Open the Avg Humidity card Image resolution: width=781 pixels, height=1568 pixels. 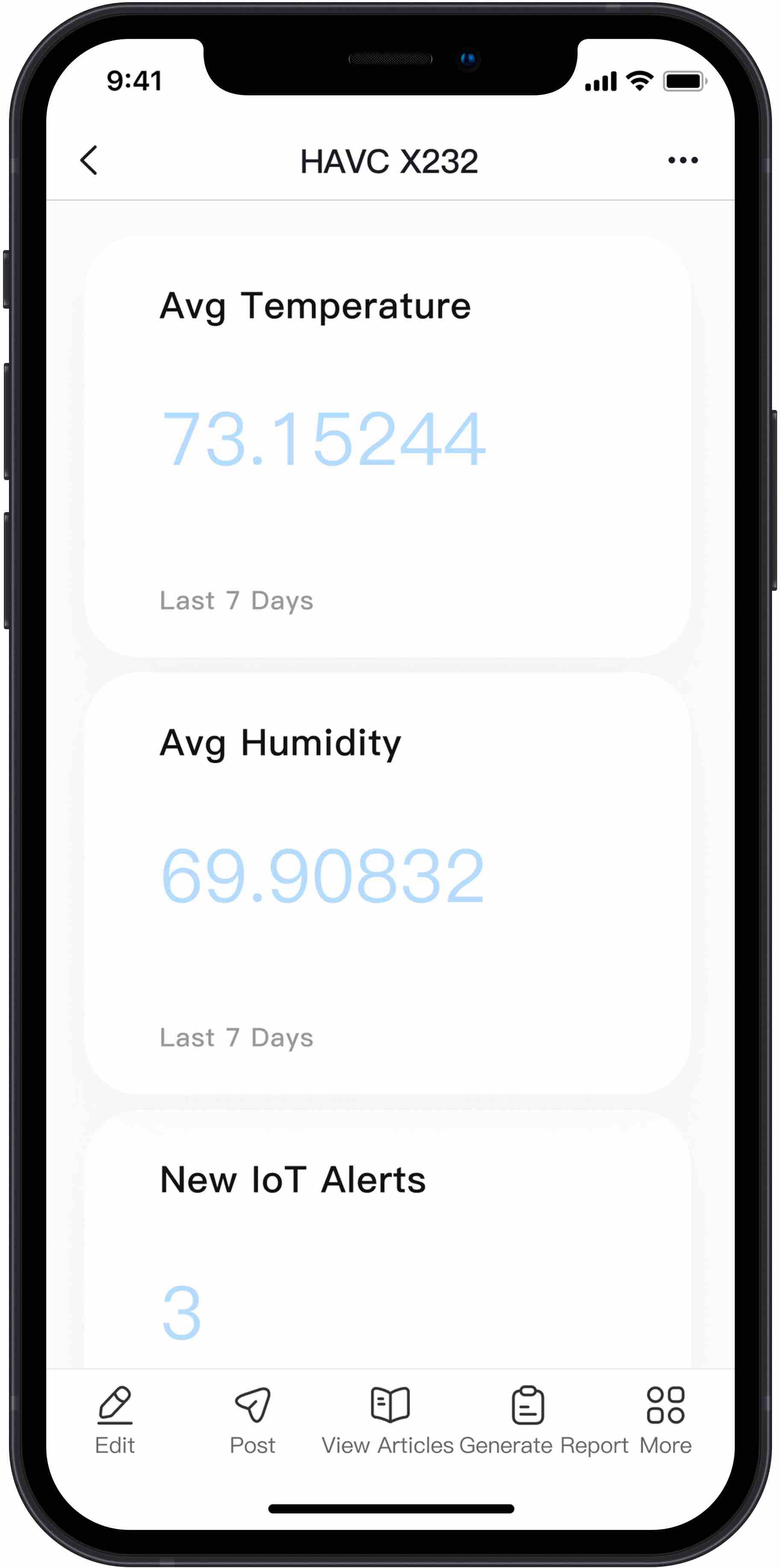click(388, 884)
